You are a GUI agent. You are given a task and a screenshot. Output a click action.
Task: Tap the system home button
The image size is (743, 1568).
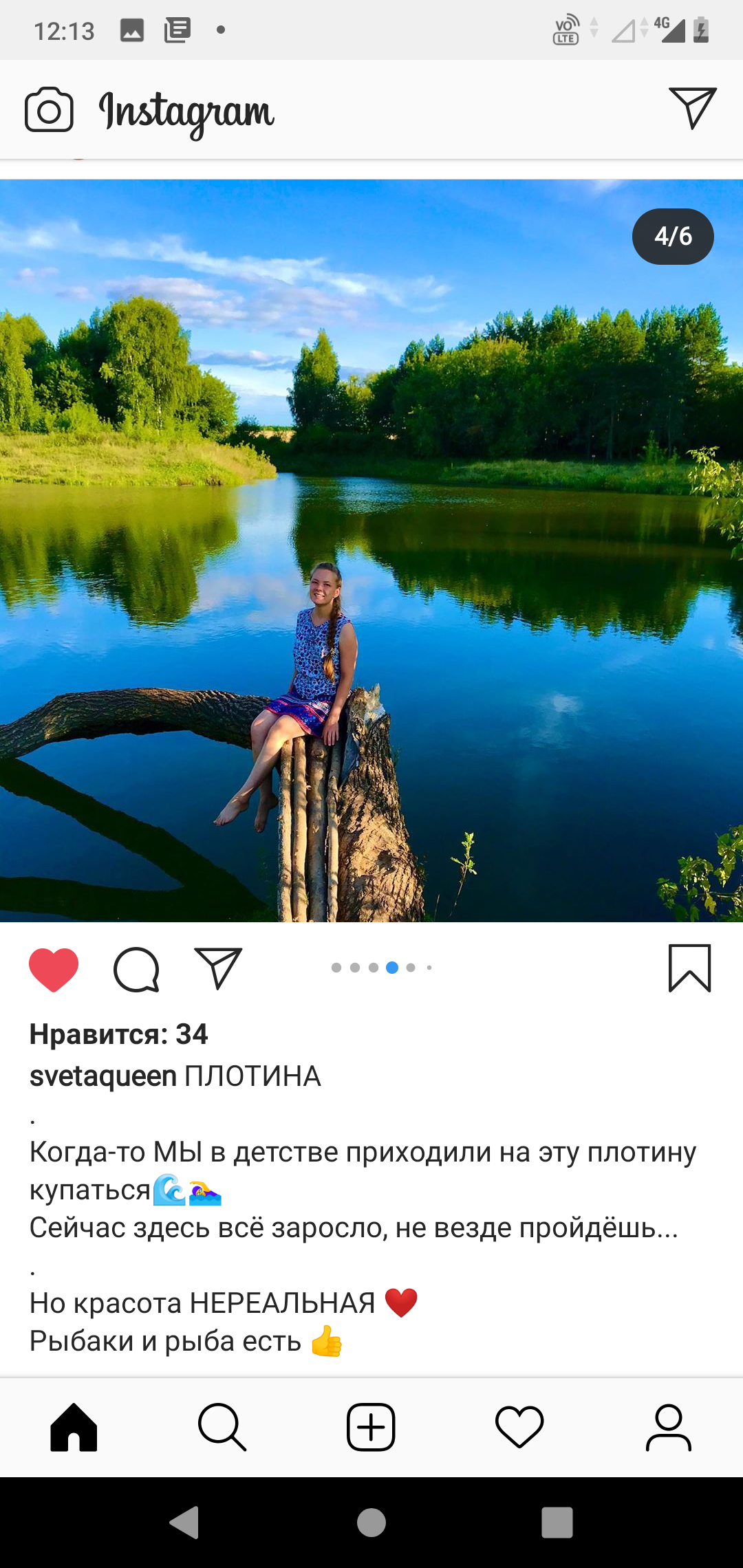coord(371,1522)
